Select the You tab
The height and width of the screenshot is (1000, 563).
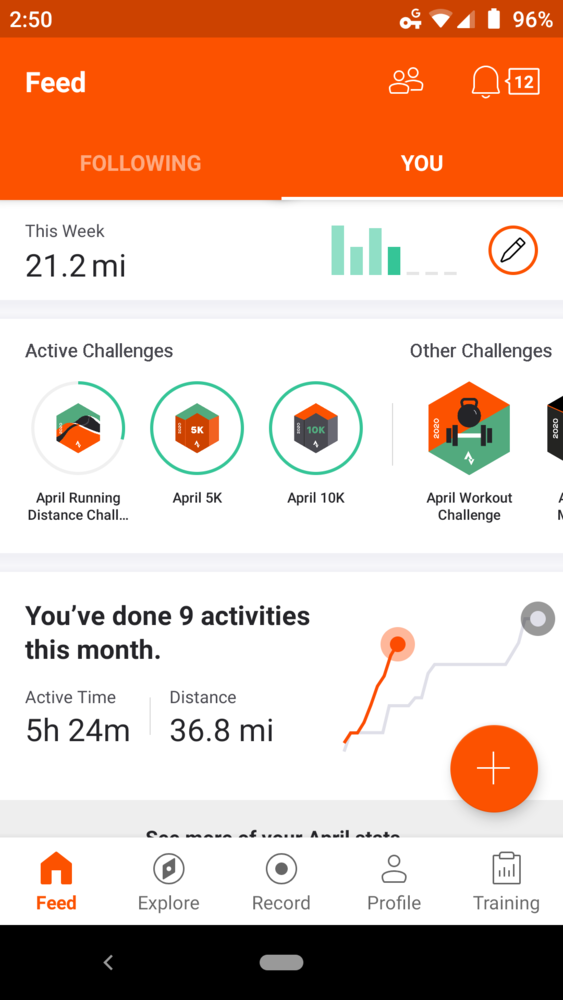click(x=421, y=163)
